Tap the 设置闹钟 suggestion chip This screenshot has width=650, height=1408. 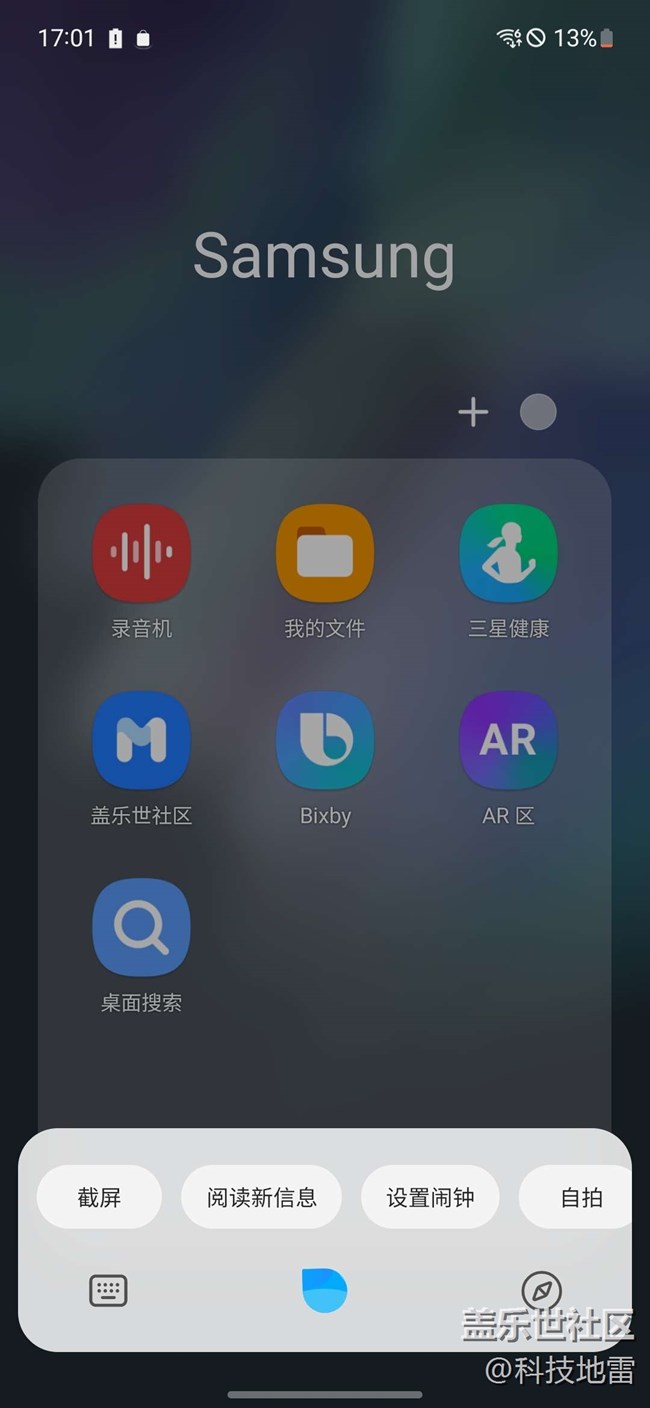point(430,1197)
